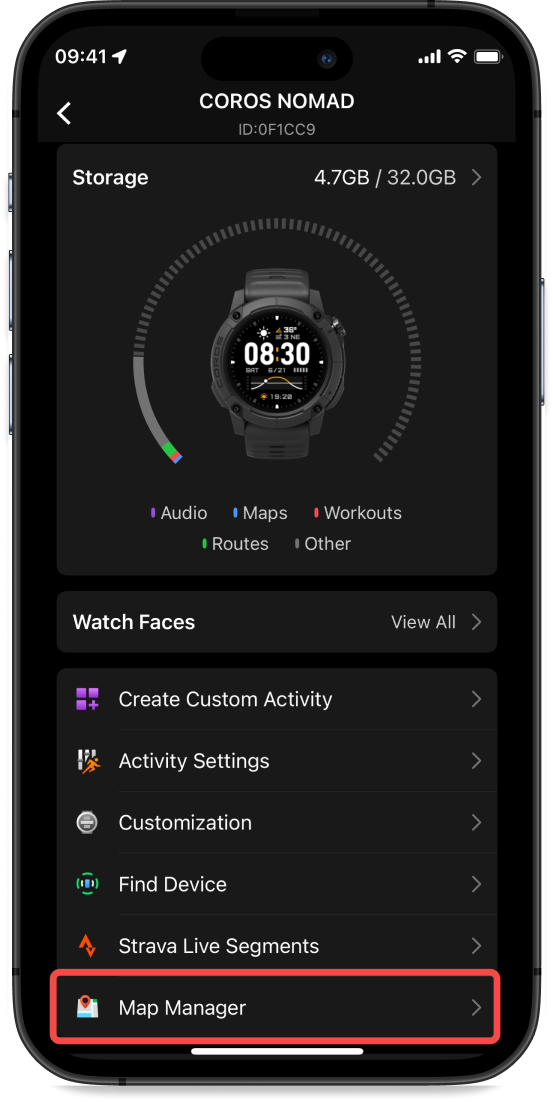Open Strava Live Segments
The width and height of the screenshot is (553, 1102).
277,946
